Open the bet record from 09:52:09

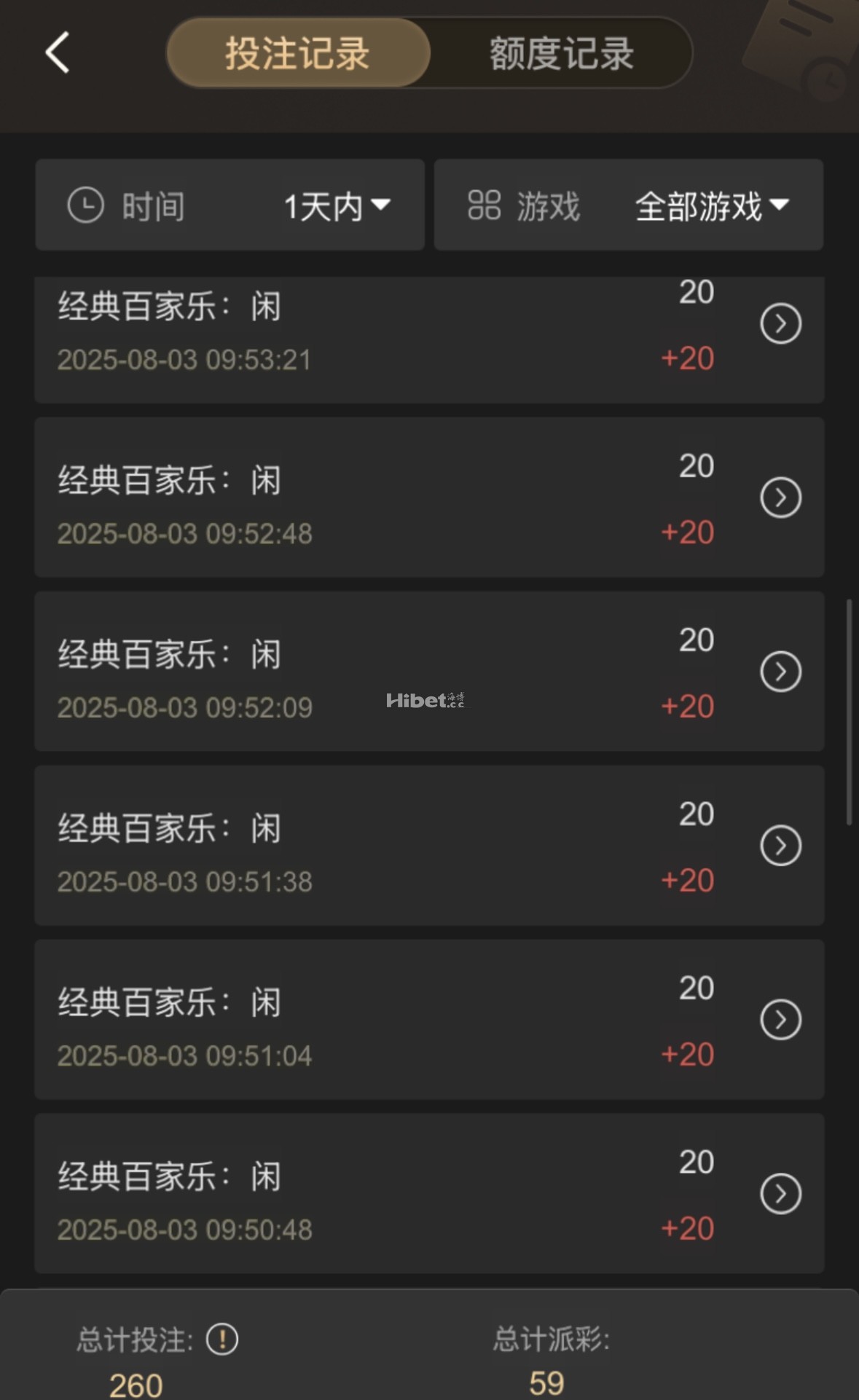(x=780, y=672)
